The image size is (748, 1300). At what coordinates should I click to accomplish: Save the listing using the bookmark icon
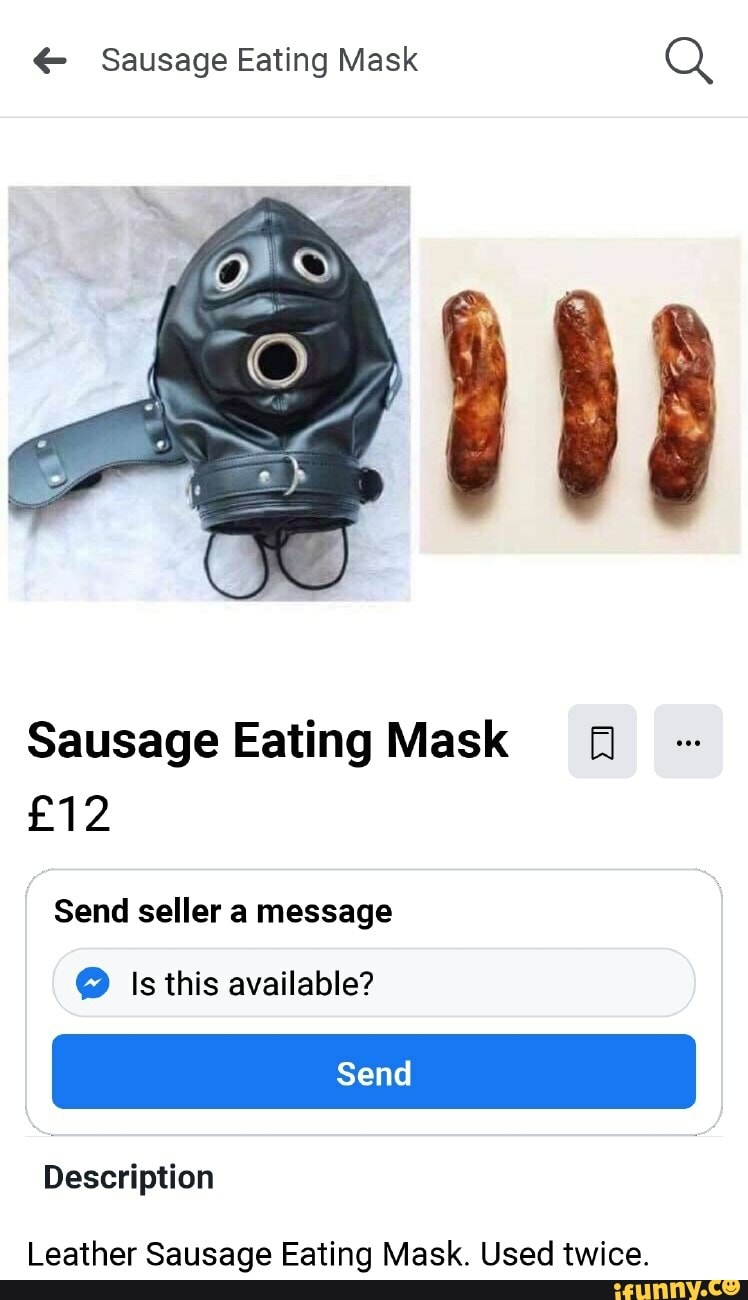click(602, 741)
